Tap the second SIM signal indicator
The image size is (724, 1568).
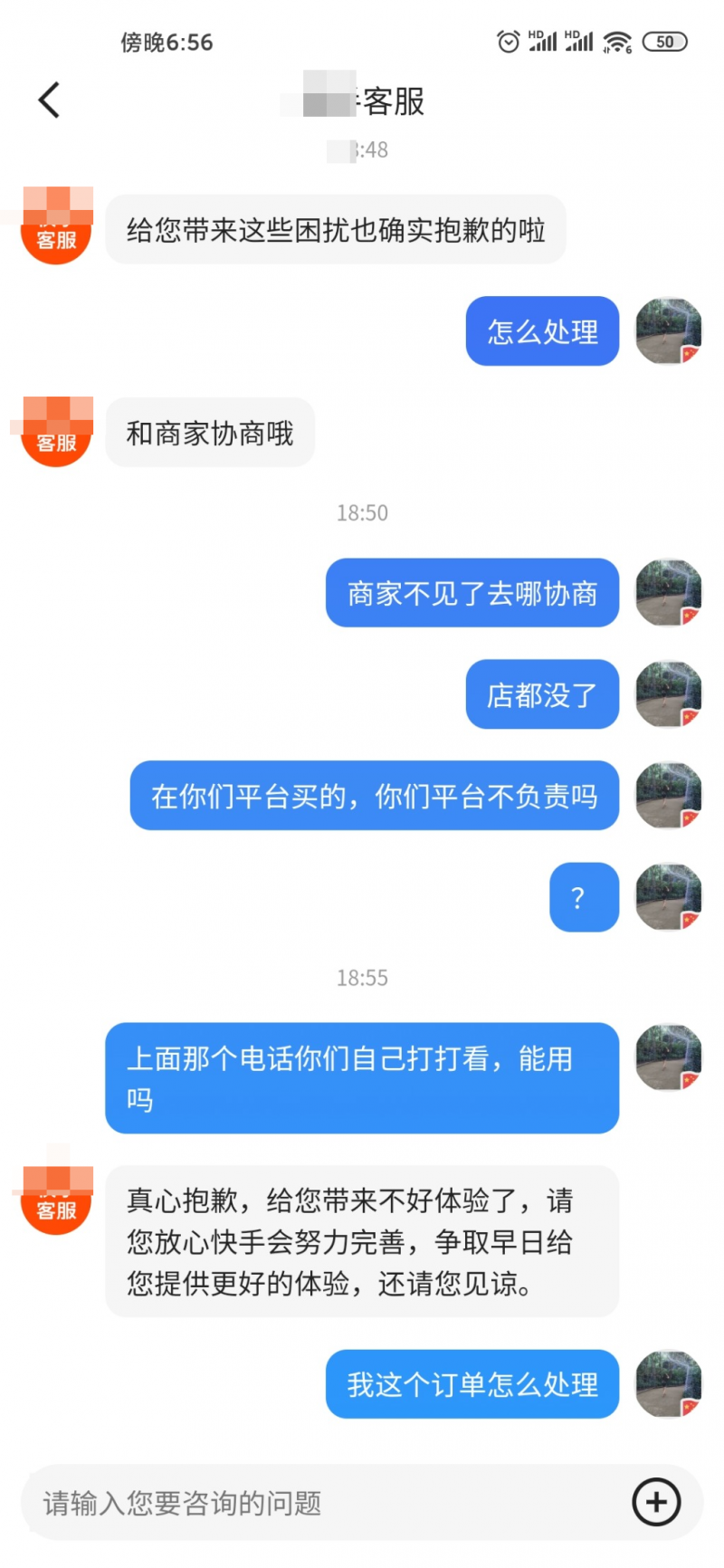coord(580,43)
